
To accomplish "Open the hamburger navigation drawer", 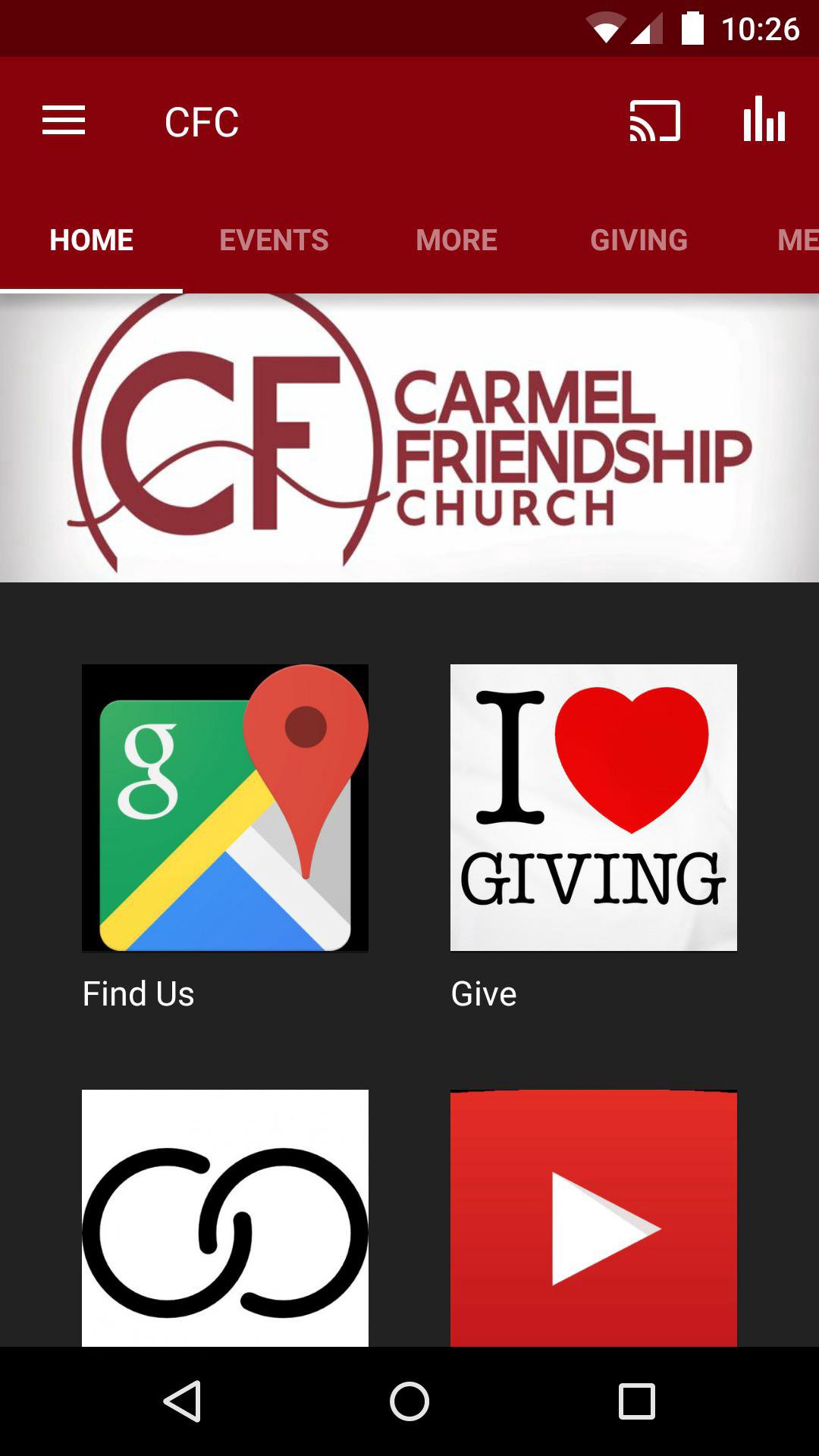I will click(x=64, y=121).
